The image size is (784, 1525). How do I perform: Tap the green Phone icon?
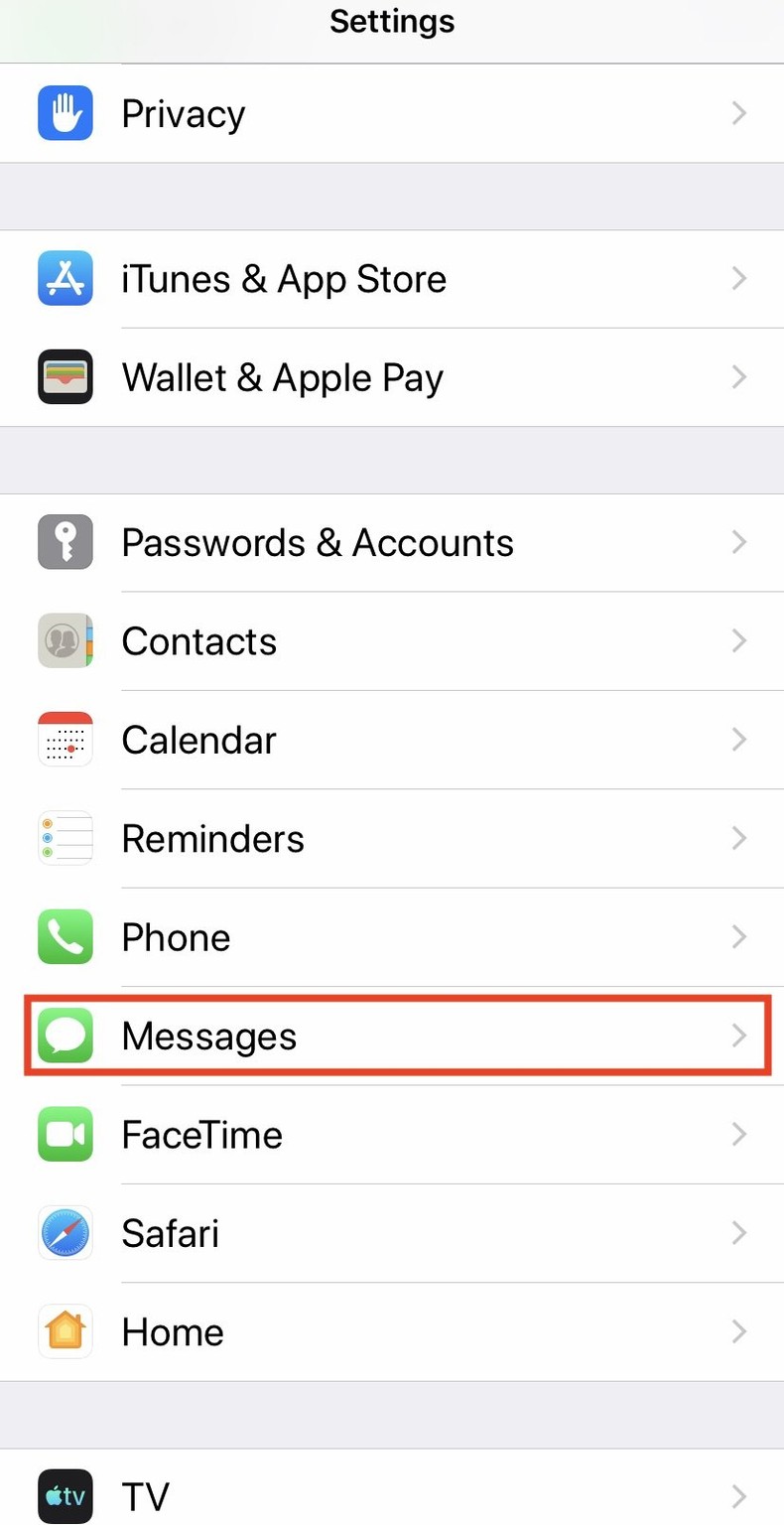(65, 936)
